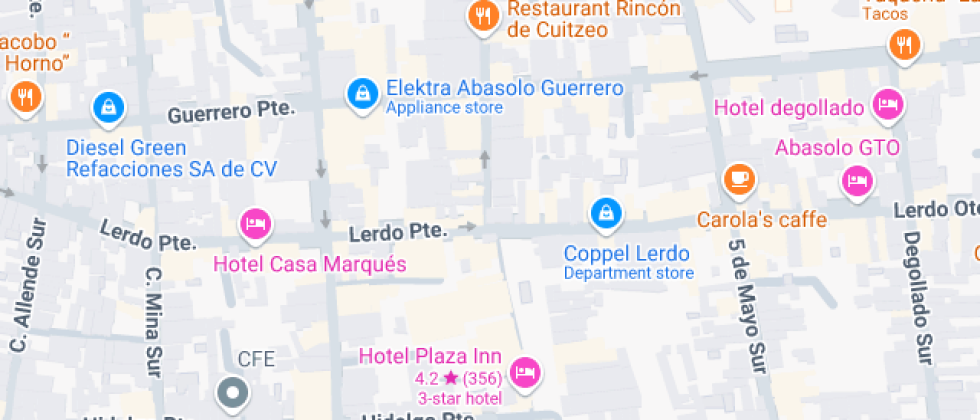View the Hotel Plaza Inn listing

click(x=523, y=373)
